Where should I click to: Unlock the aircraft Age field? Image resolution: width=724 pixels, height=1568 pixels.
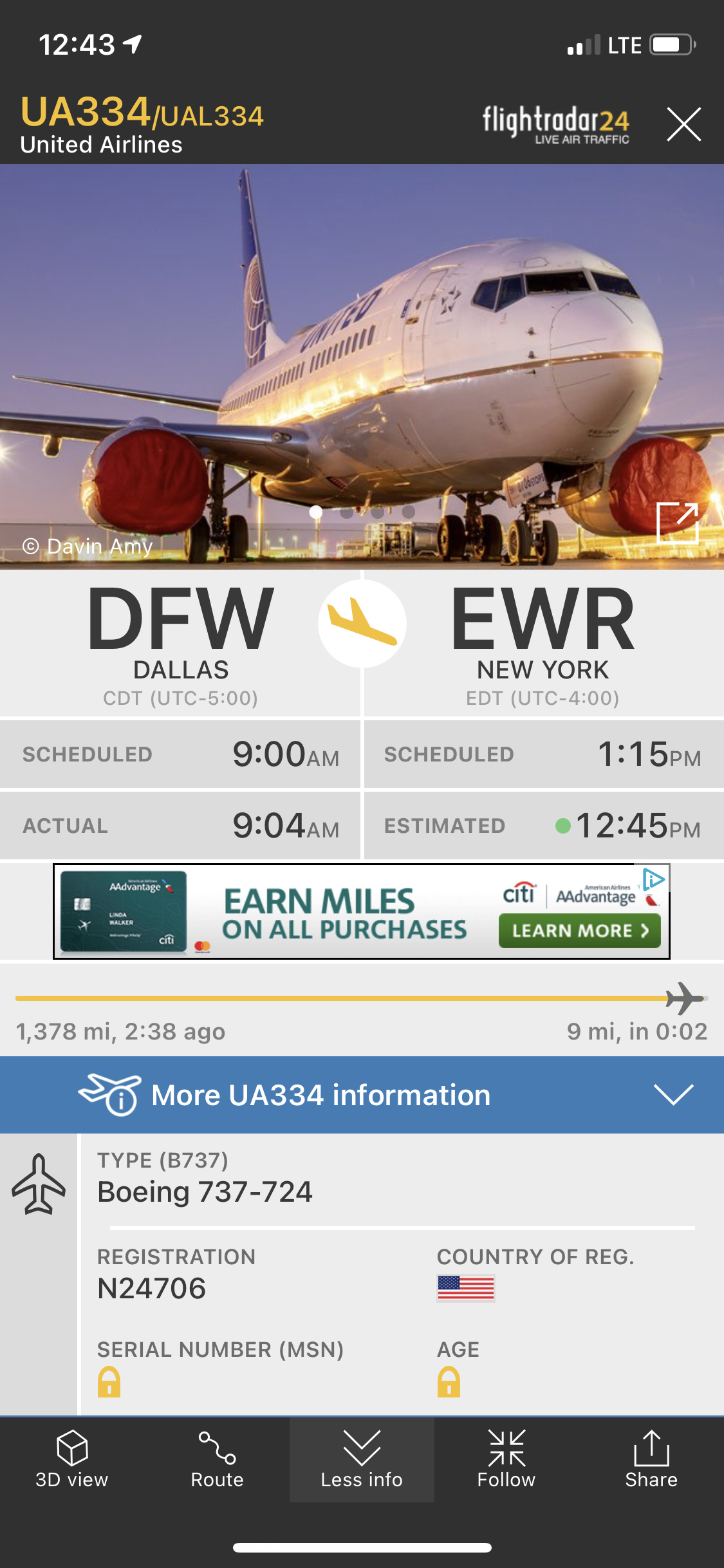click(x=449, y=1381)
